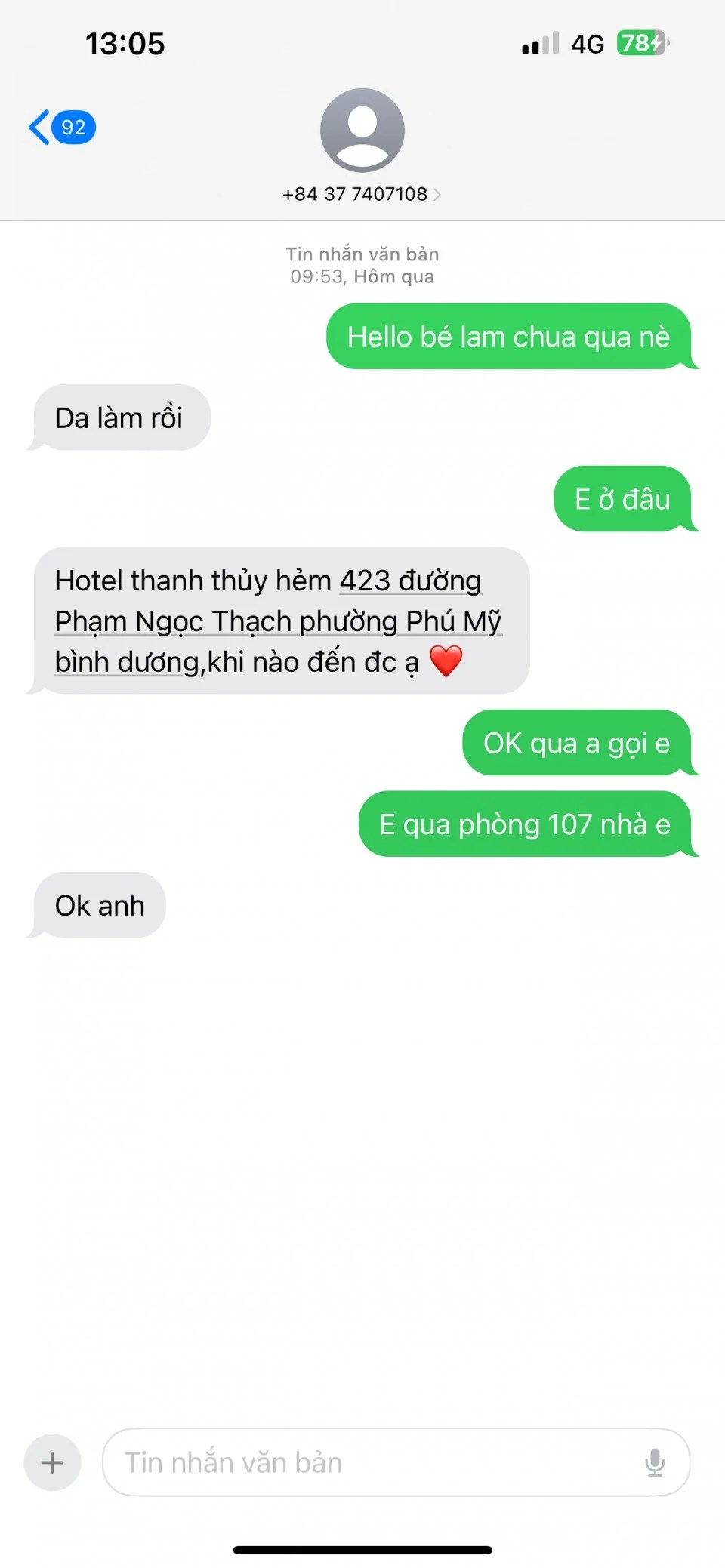Start voice dictation with the microphone icon

pyautogui.click(x=655, y=1462)
